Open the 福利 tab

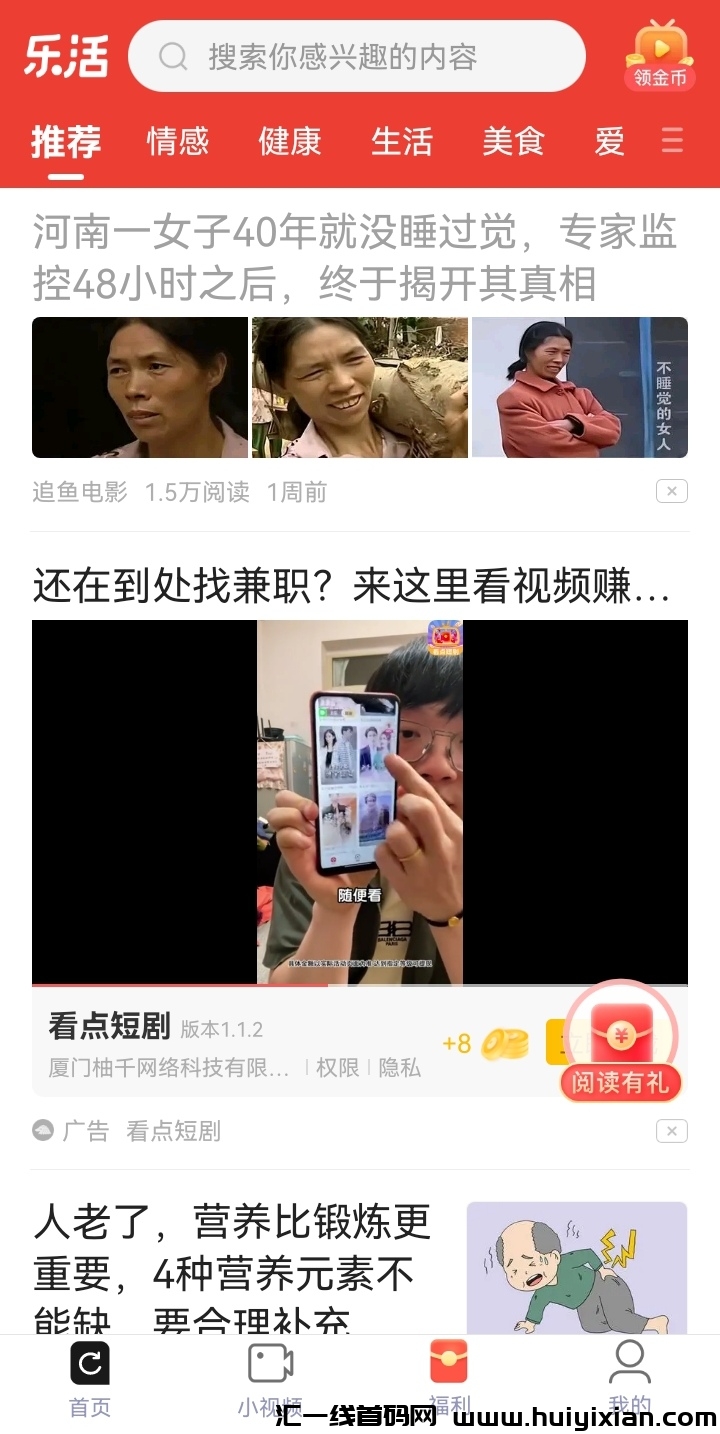pyautogui.click(x=449, y=1380)
